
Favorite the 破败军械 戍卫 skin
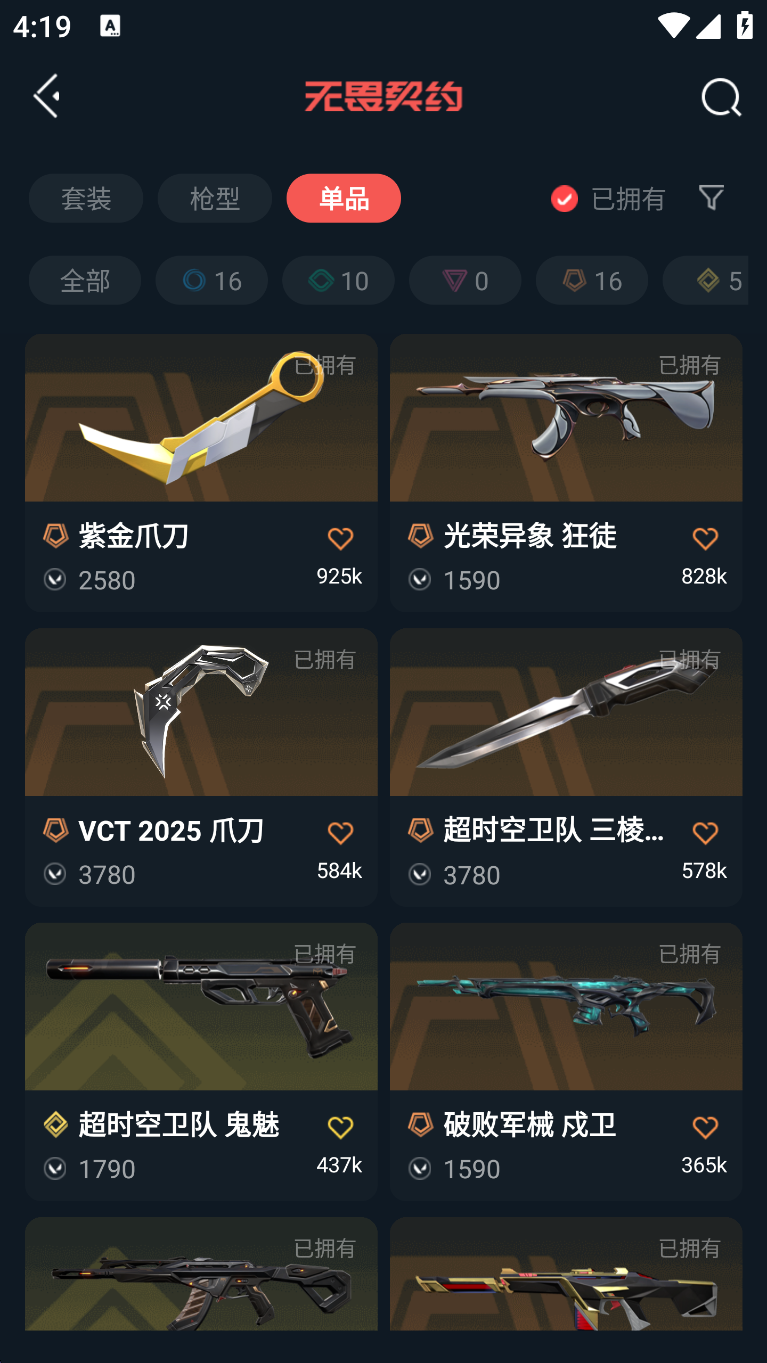(x=705, y=1128)
